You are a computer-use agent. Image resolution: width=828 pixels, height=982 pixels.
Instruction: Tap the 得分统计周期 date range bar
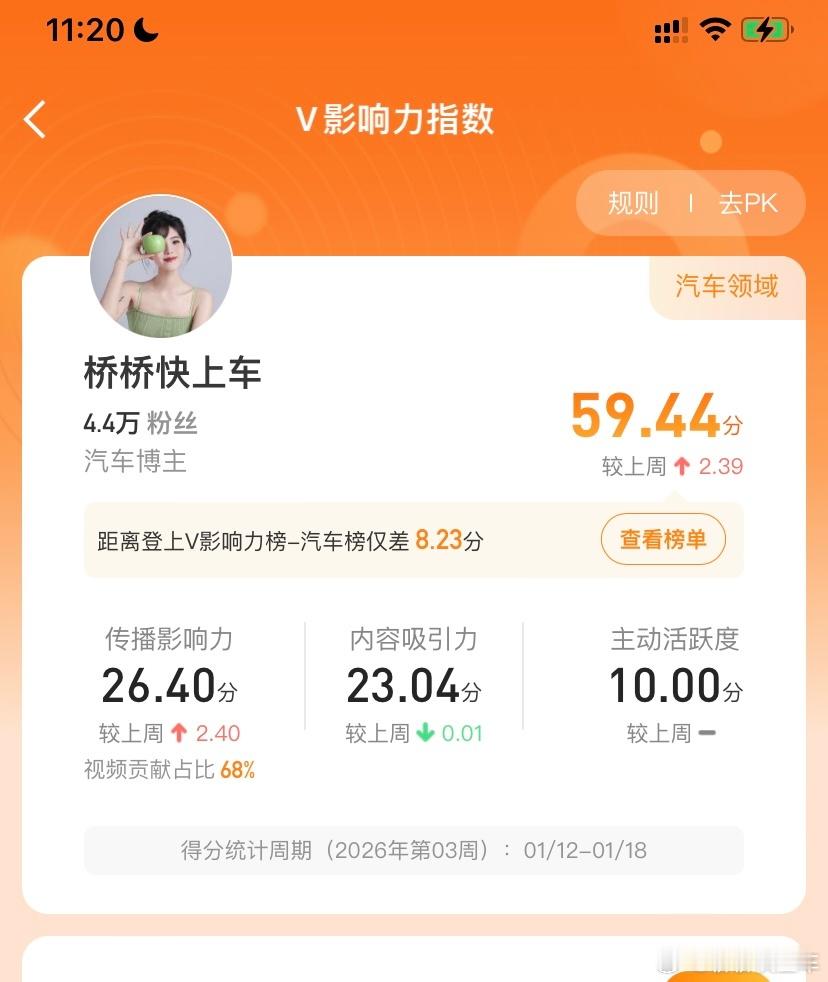pos(413,851)
